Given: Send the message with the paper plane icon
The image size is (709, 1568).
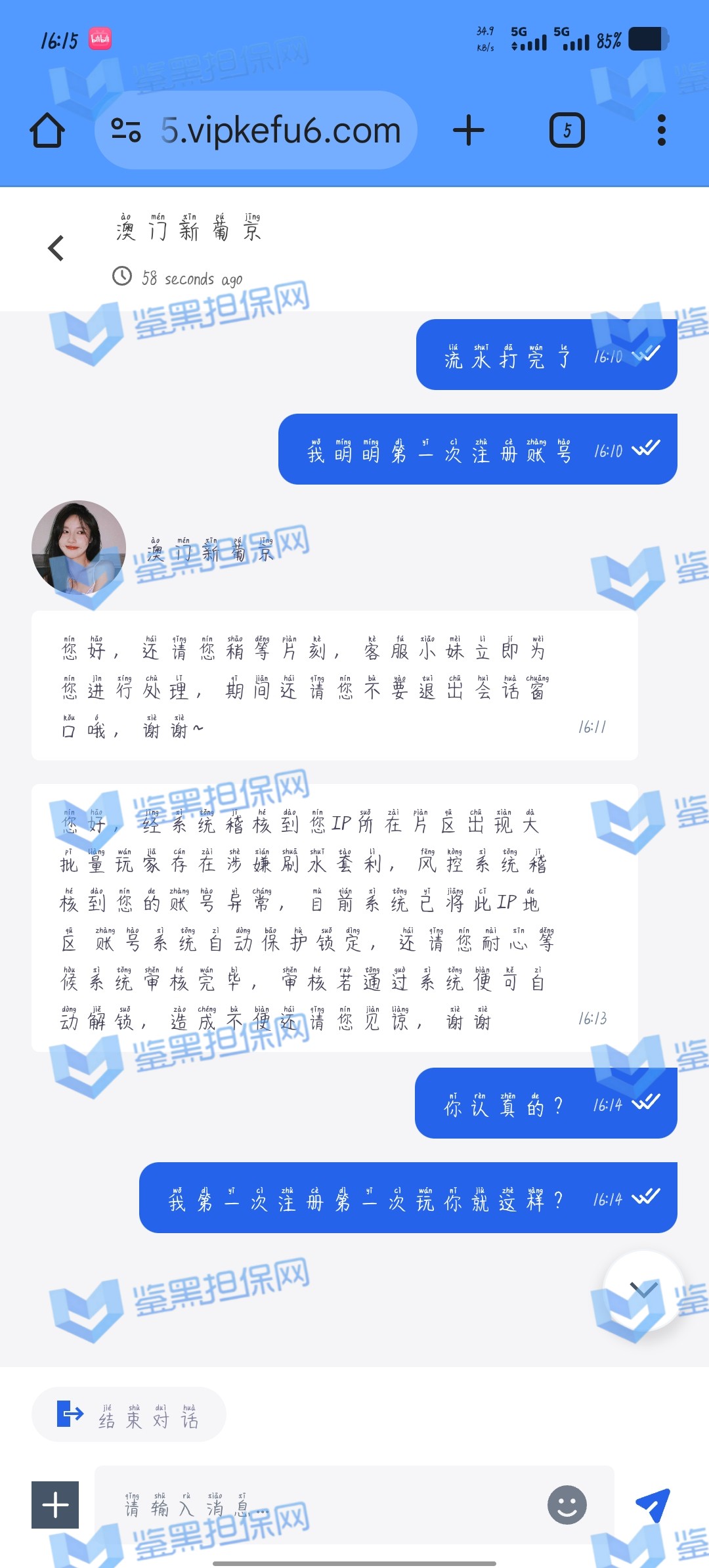Looking at the screenshot, I should [x=653, y=1504].
